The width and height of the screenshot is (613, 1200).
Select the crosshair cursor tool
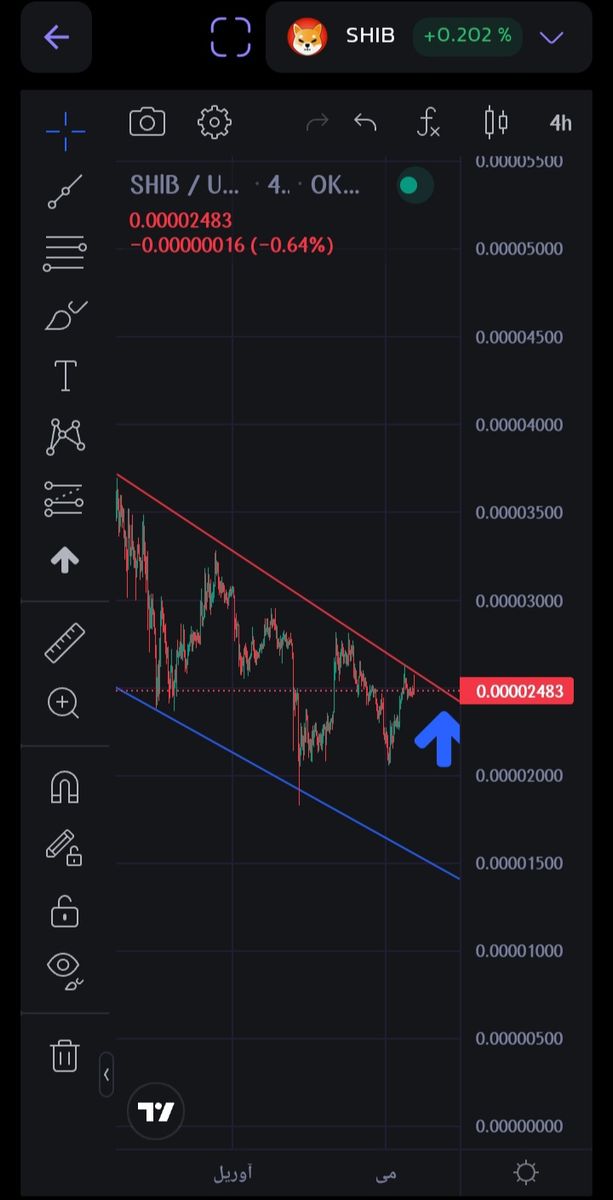(x=65, y=130)
